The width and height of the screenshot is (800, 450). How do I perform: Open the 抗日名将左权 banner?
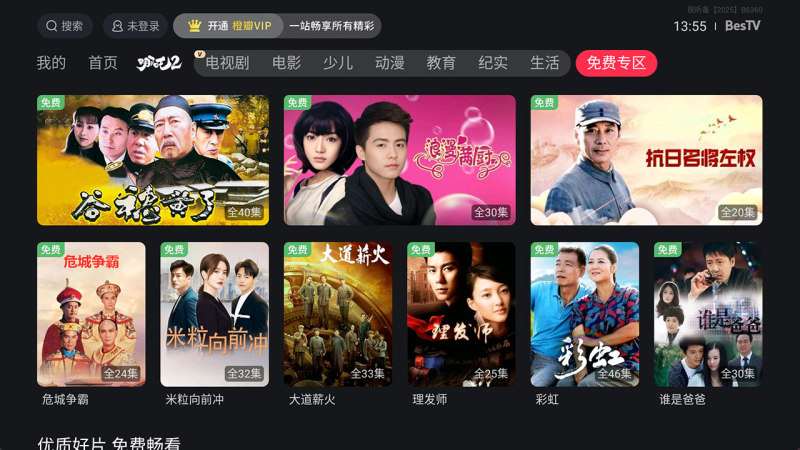tap(646, 160)
